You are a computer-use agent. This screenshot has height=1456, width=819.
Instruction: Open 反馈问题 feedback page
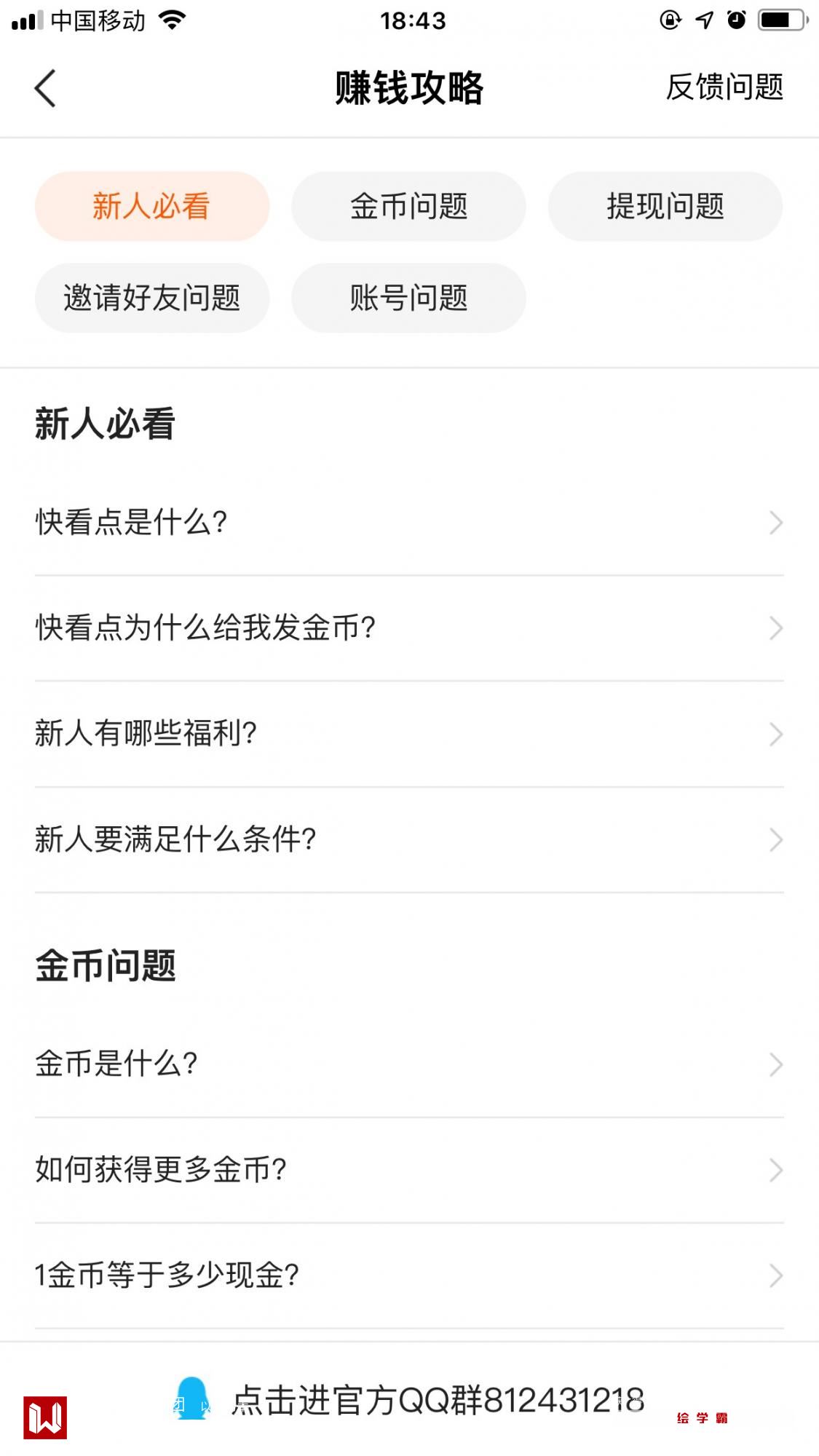[724, 87]
